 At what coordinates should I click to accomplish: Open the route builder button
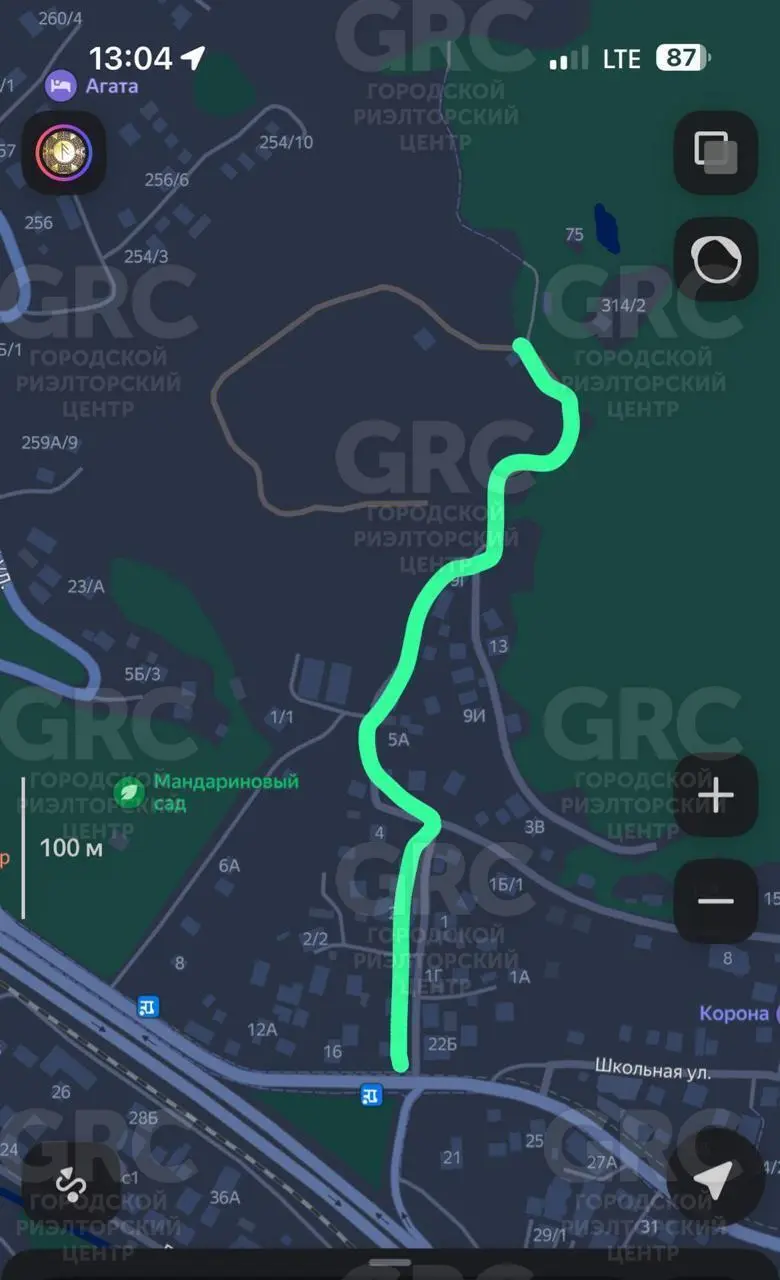tap(70, 1185)
